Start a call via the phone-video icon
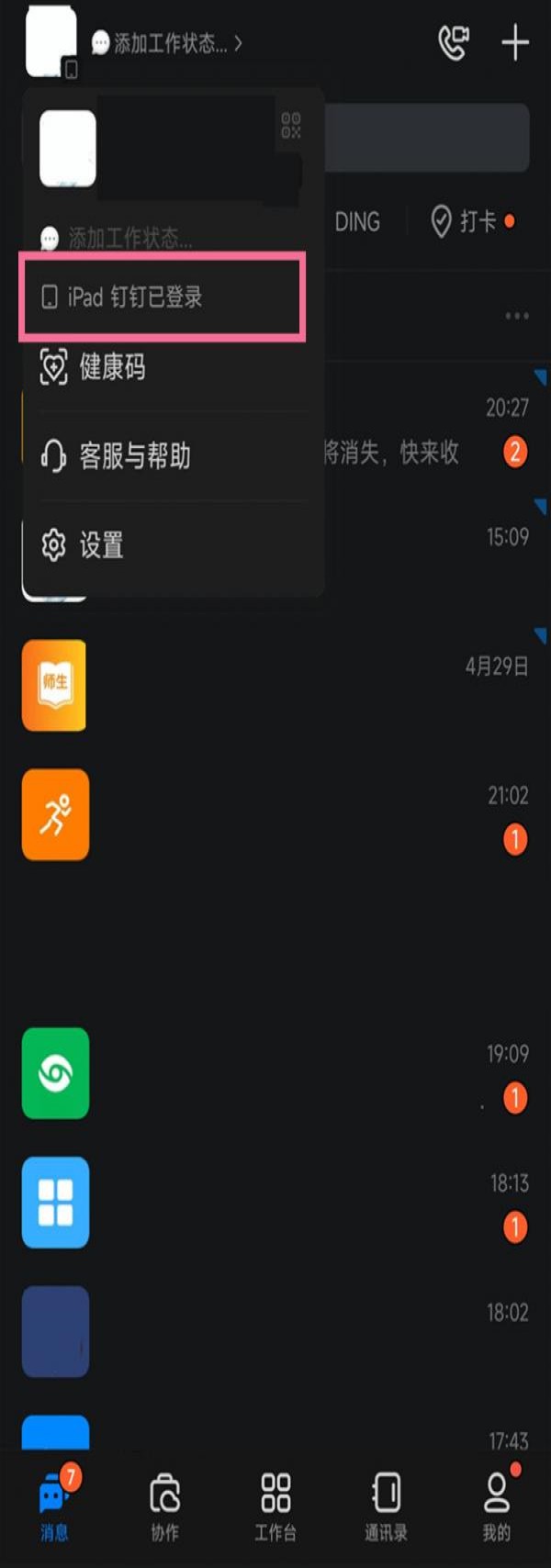This screenshot has width=551, height=1568. (x=454, y=42)
